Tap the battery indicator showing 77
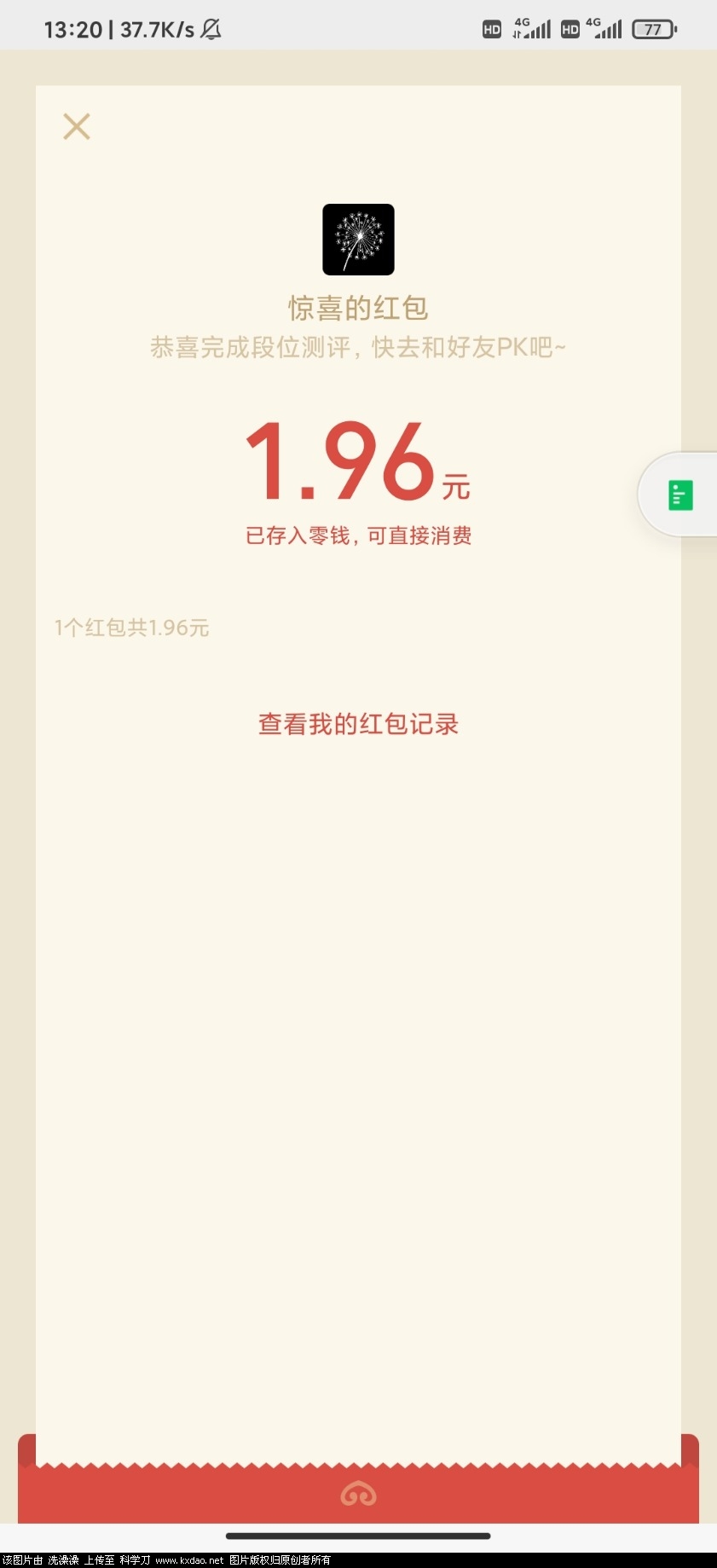Viewport: 717px width, 1568px height. click(x=653, y=28)
